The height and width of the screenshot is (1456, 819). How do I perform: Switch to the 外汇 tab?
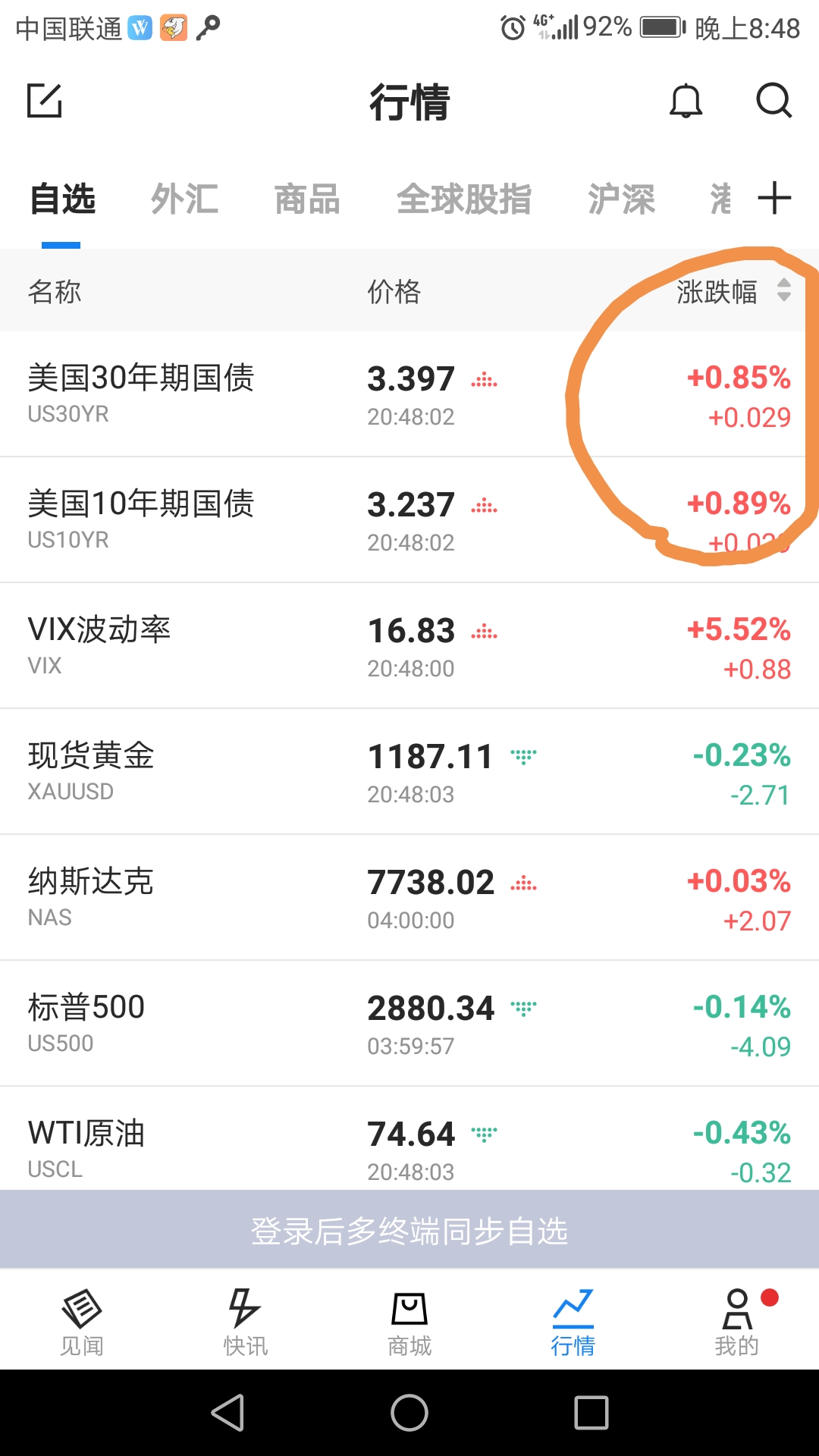point(184,199)
